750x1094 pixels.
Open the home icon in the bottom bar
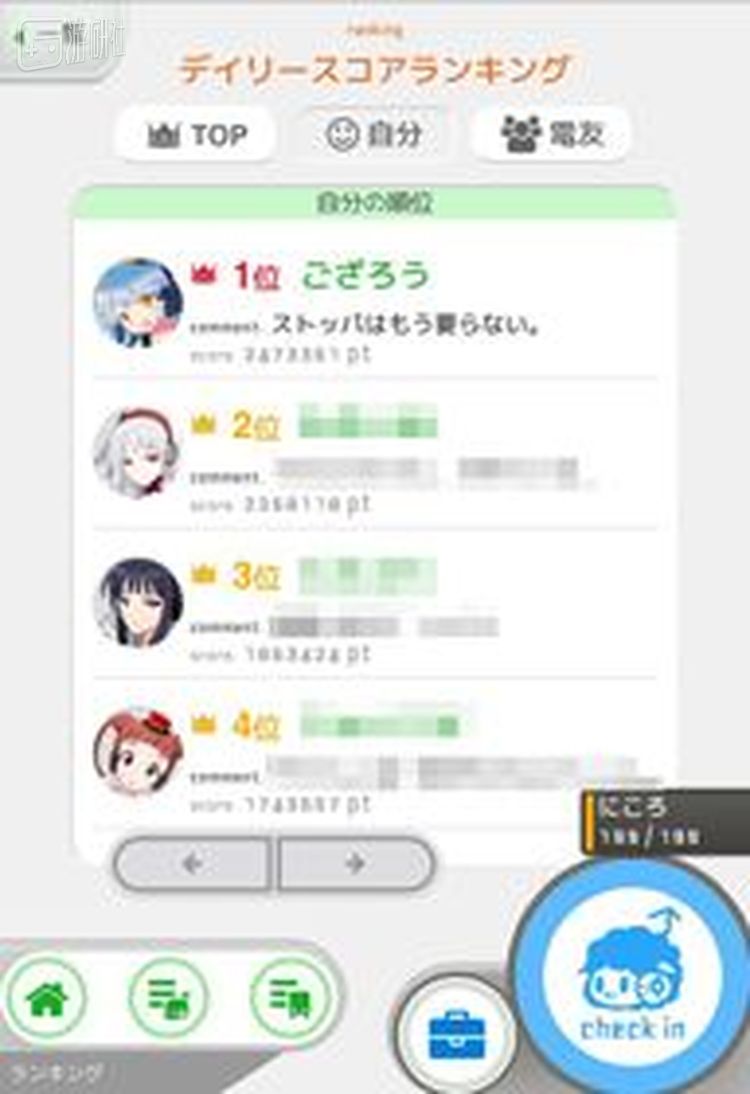[46, 998]
